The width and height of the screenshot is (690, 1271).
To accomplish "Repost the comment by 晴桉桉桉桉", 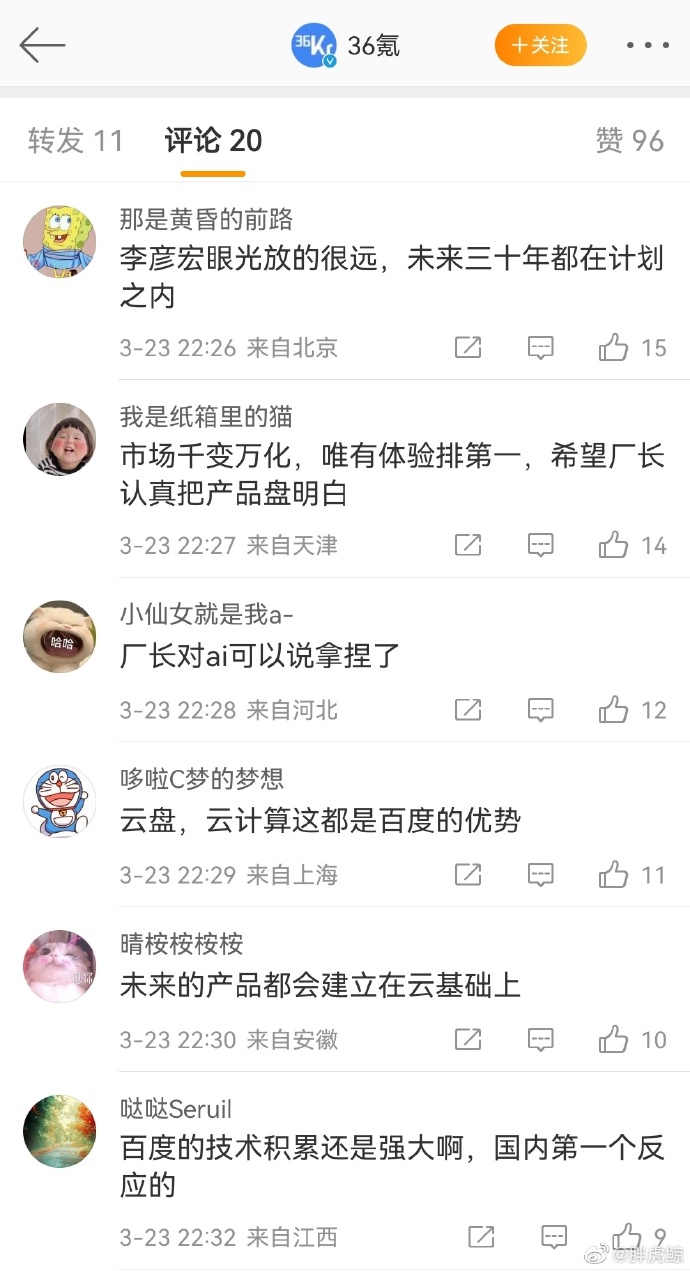I will tap(467, 1040).
